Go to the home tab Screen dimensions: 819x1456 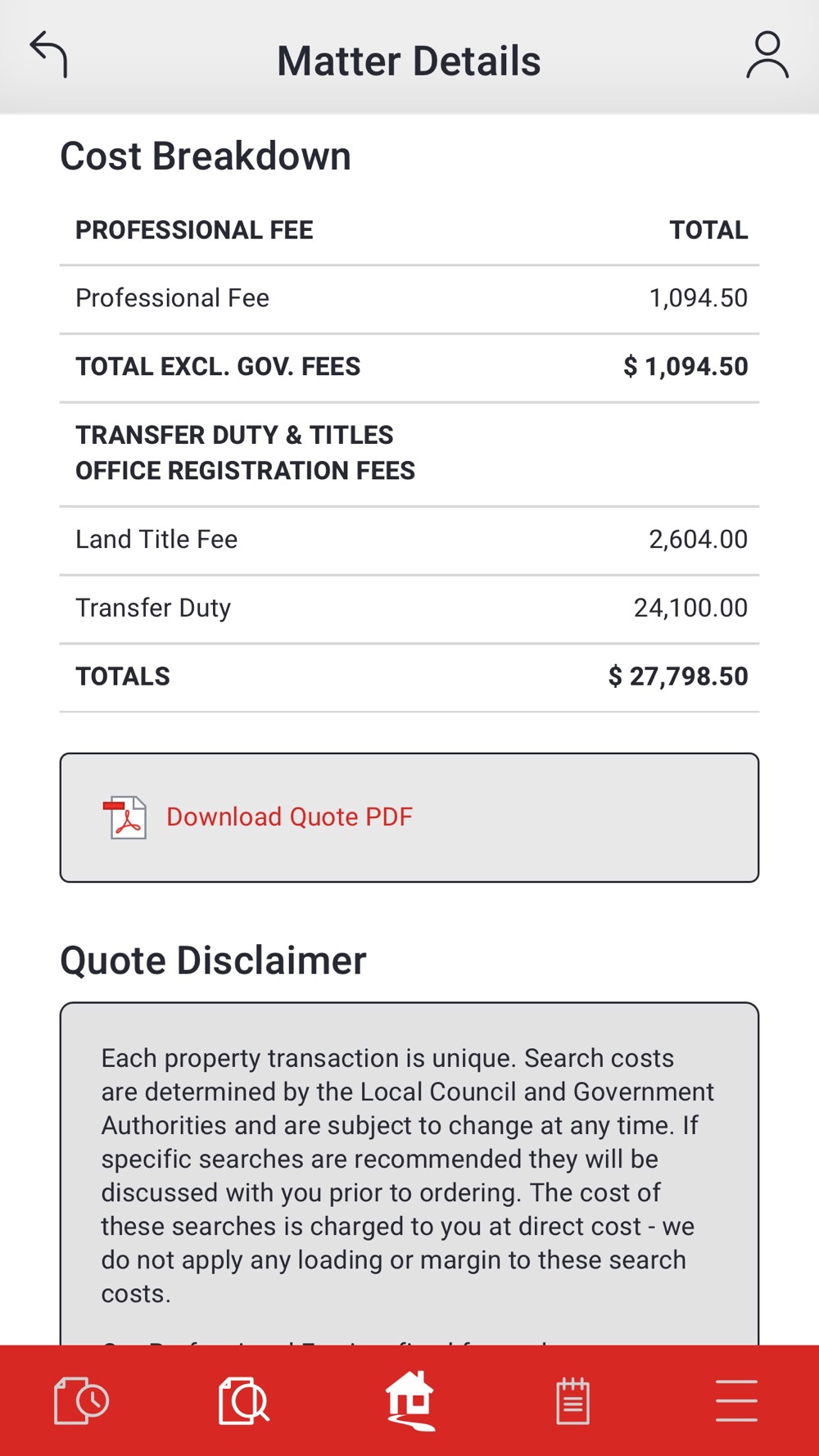pos(410,1400)
